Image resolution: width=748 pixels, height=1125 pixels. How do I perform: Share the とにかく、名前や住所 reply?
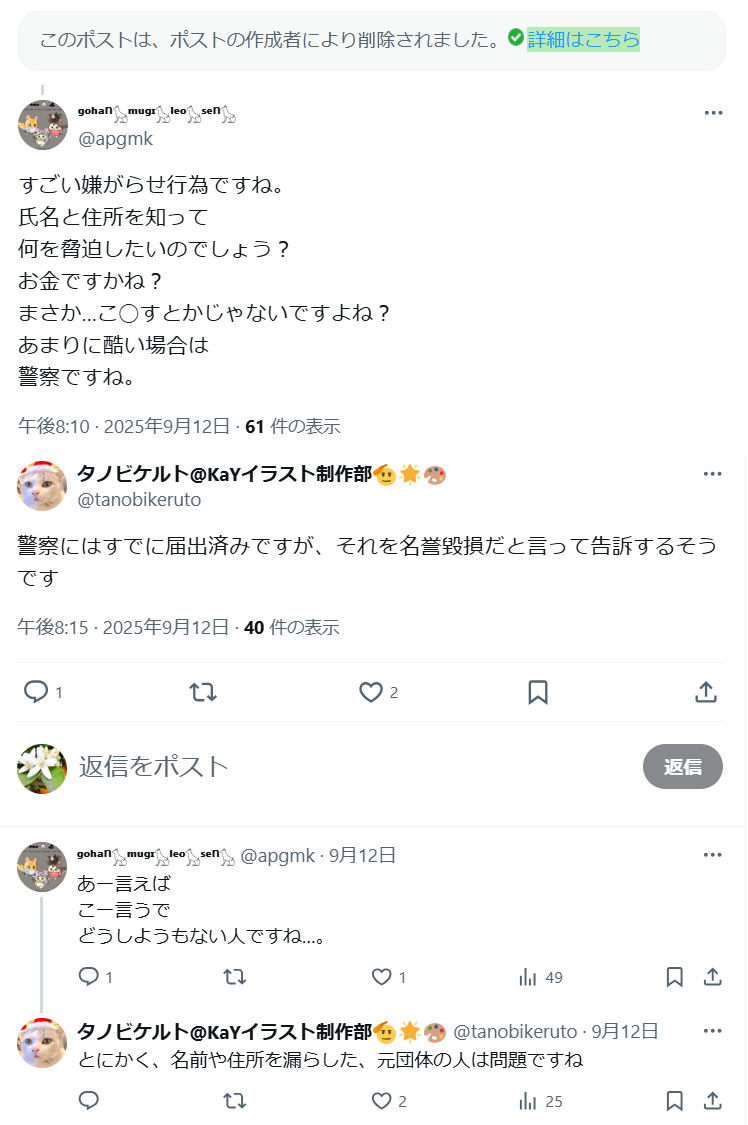tap(713, 1101)
